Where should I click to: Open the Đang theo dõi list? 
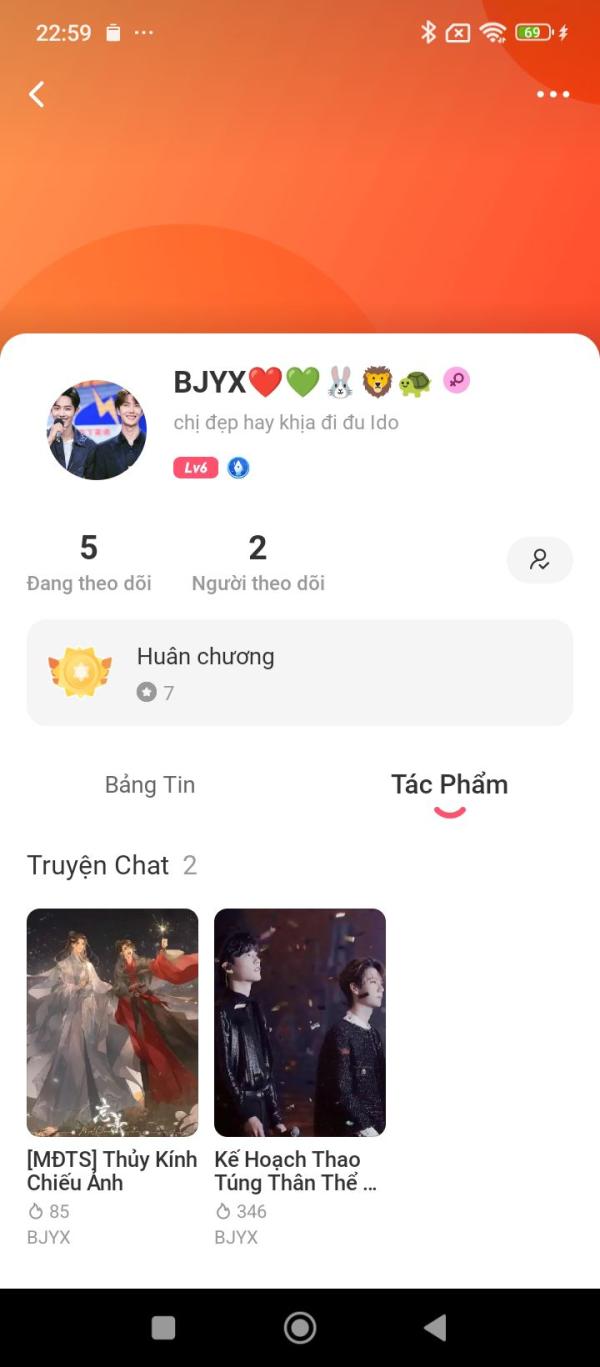(89, 563)
